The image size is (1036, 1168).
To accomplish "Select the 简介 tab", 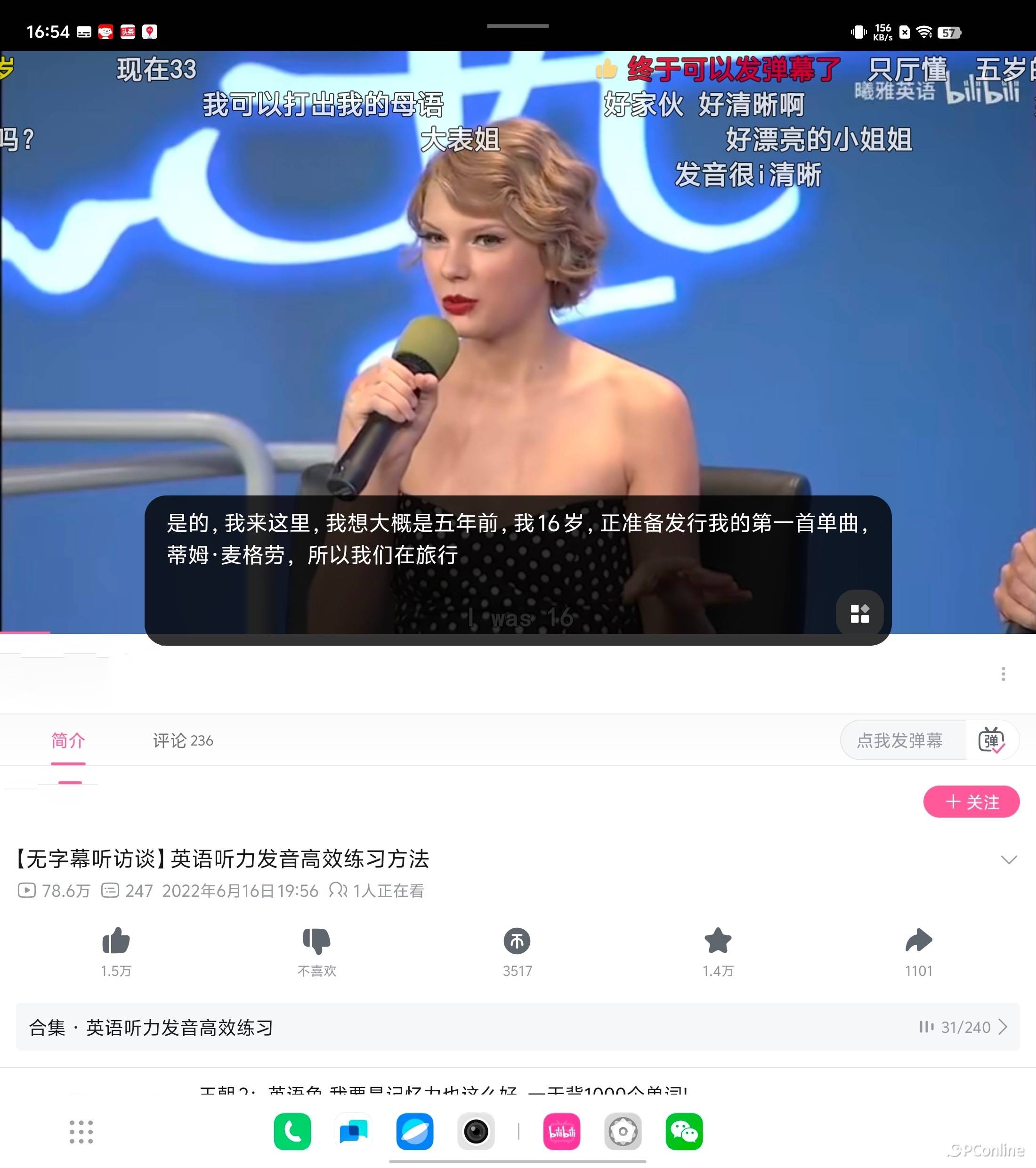I will click(68, 740).
